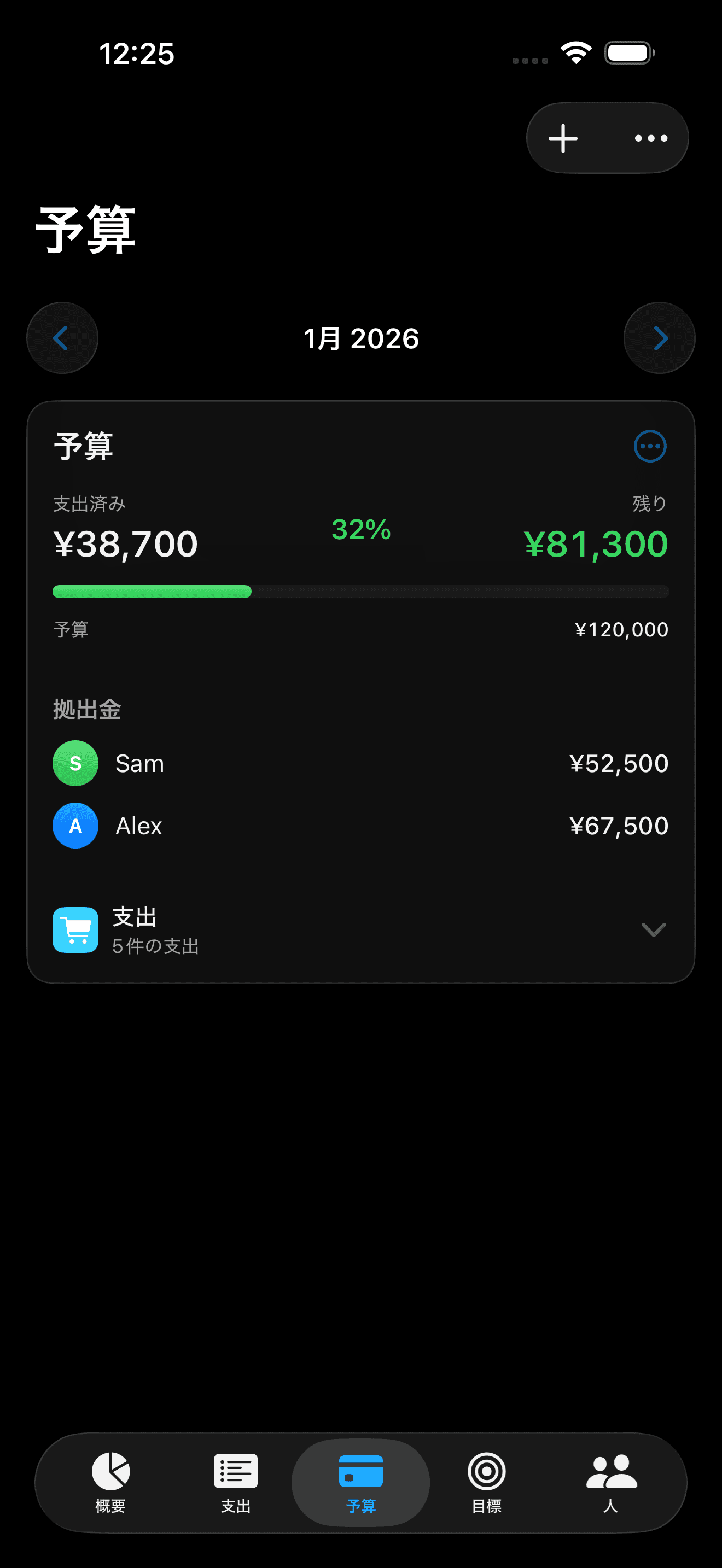Viewport: 722px width, 1568px height.
Task: Tap Alex's blue avatar
Action: 75,826
